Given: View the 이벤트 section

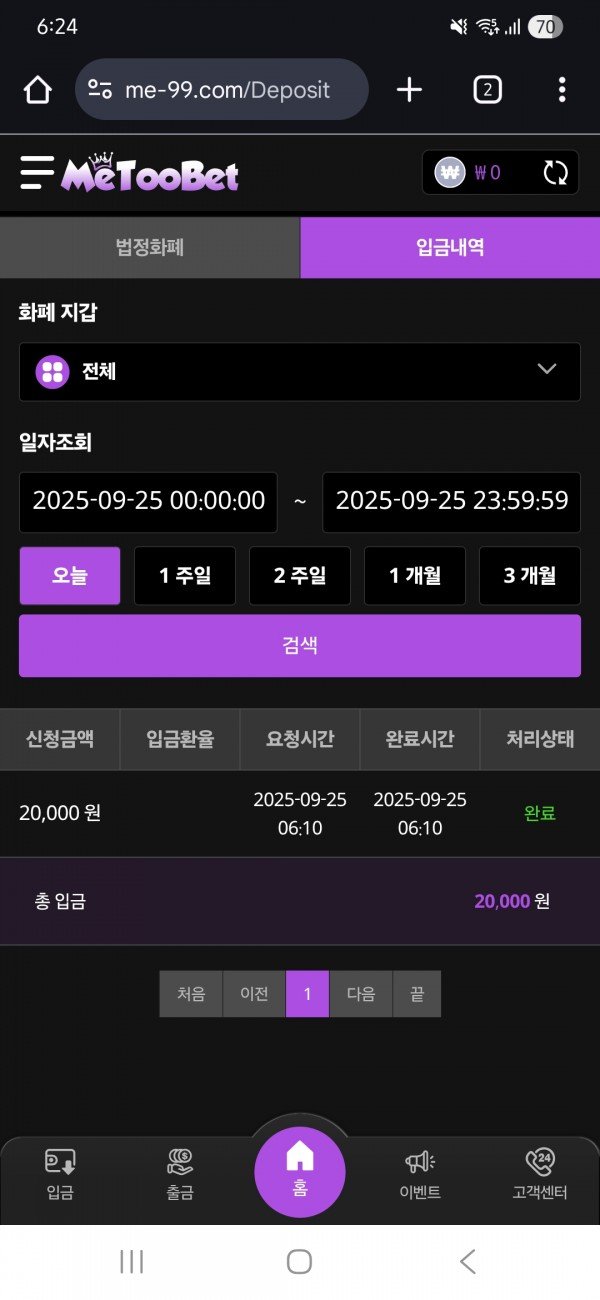Looking at the screenshot, I should click(420, 1174).
